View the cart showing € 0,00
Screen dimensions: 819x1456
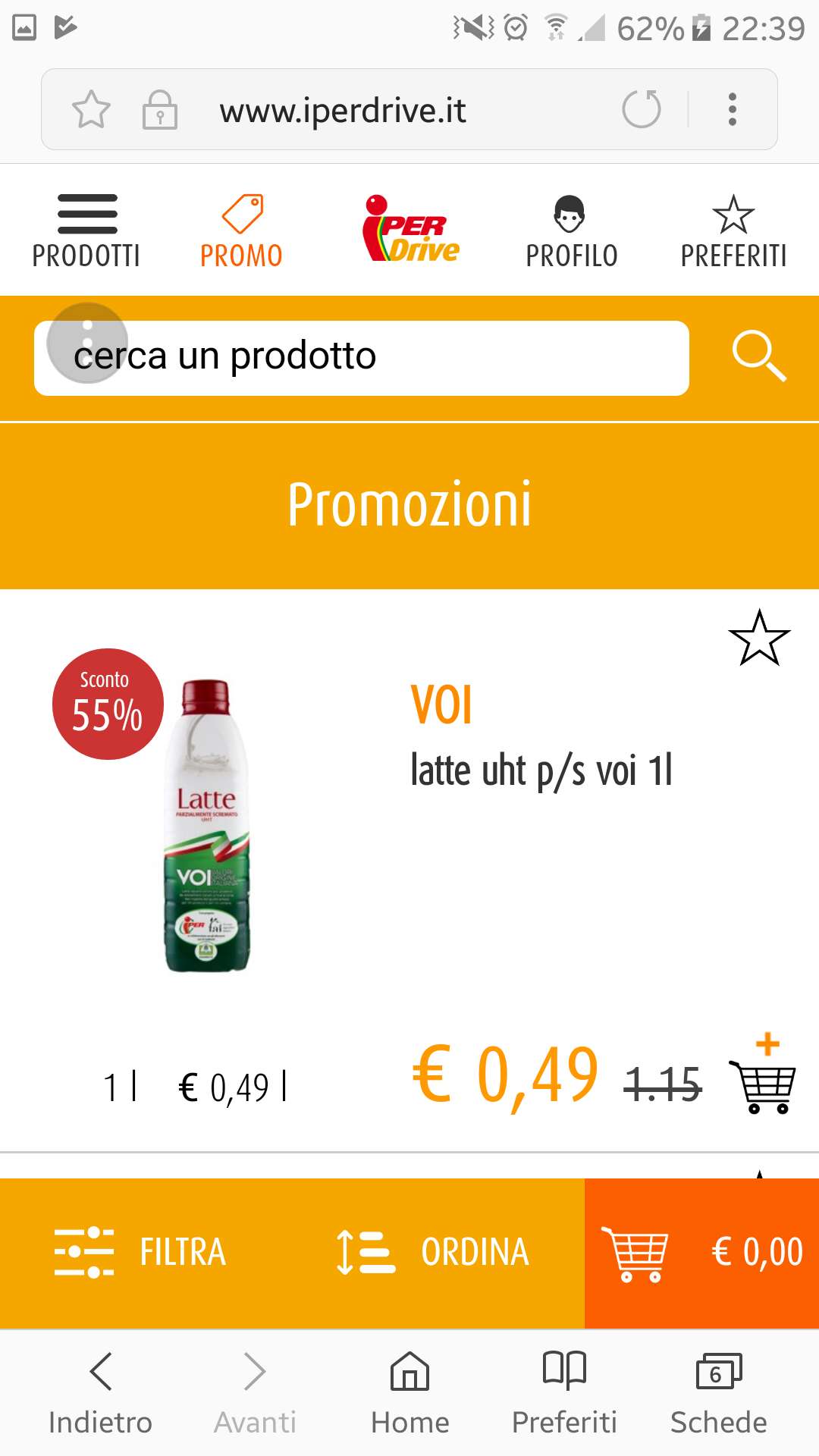(701, 1252)
